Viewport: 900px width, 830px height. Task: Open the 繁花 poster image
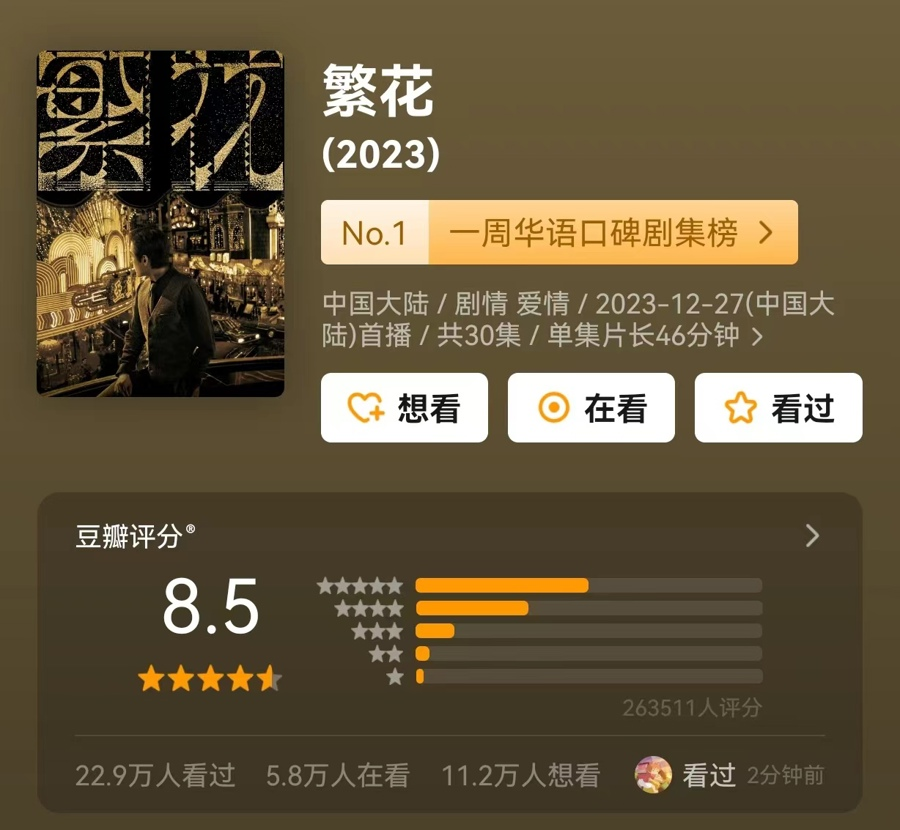(160, 223)
